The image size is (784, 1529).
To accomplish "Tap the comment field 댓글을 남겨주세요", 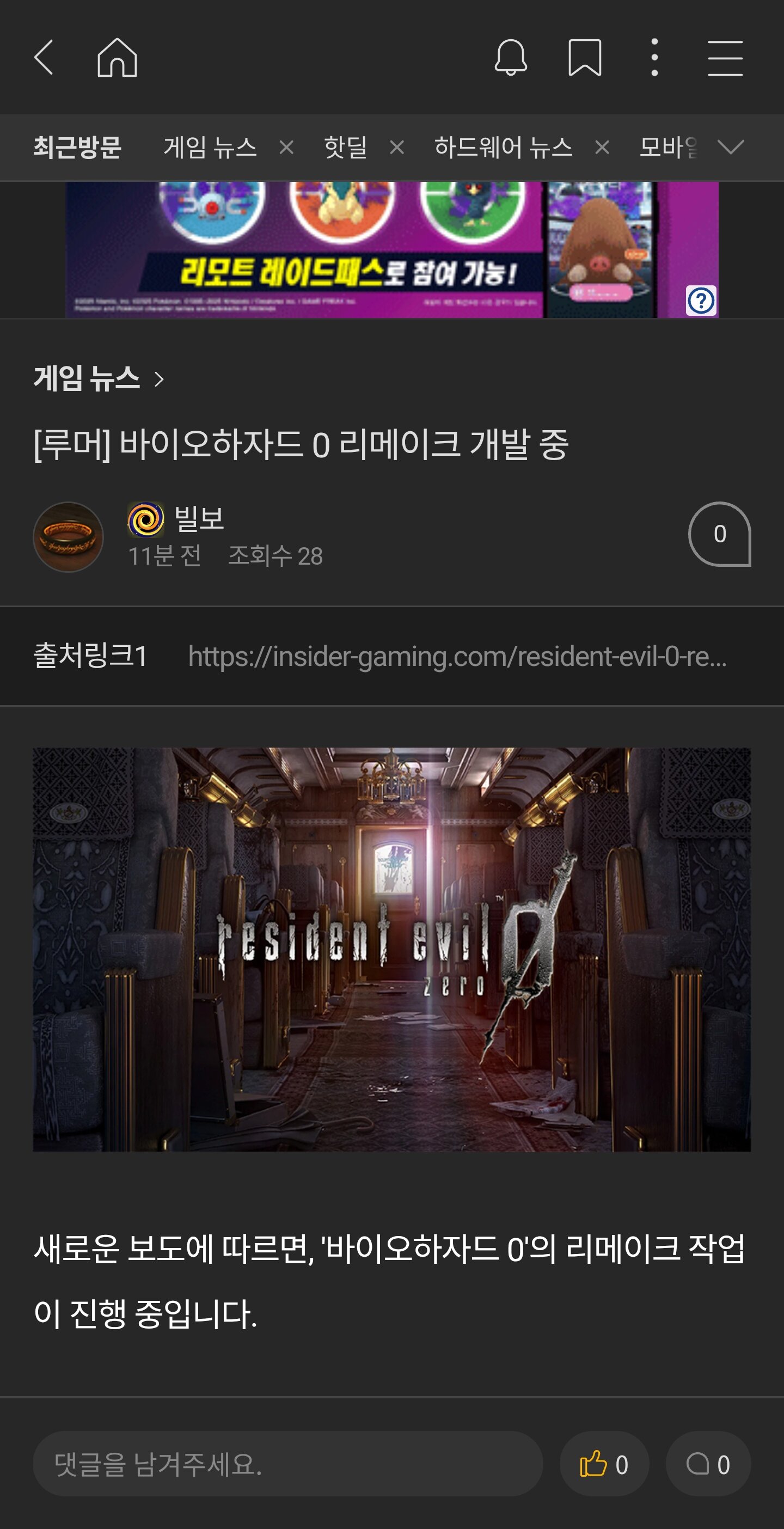I will tap(288, 1464).
